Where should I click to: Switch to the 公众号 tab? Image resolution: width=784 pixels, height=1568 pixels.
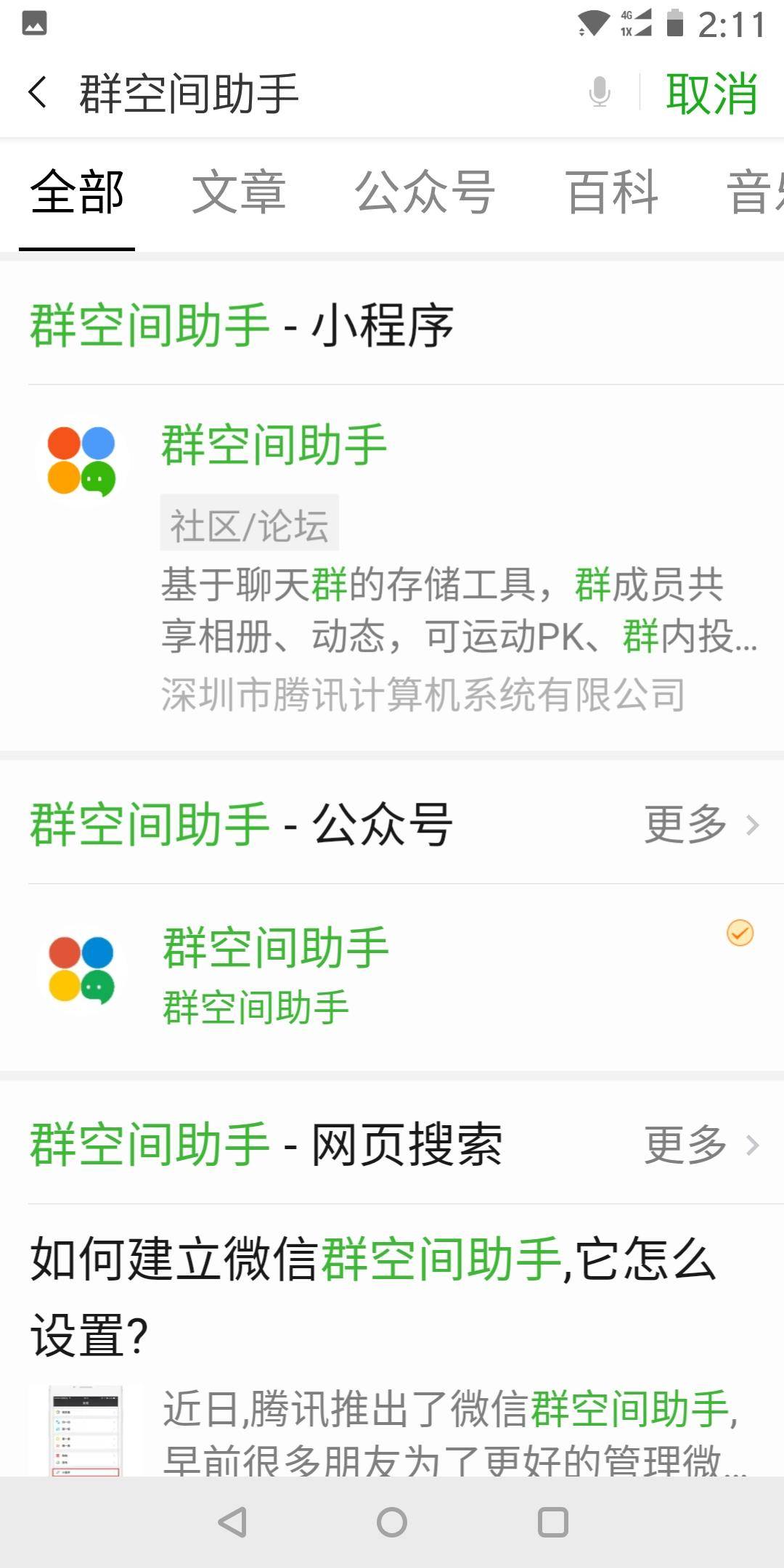point(425,193)
